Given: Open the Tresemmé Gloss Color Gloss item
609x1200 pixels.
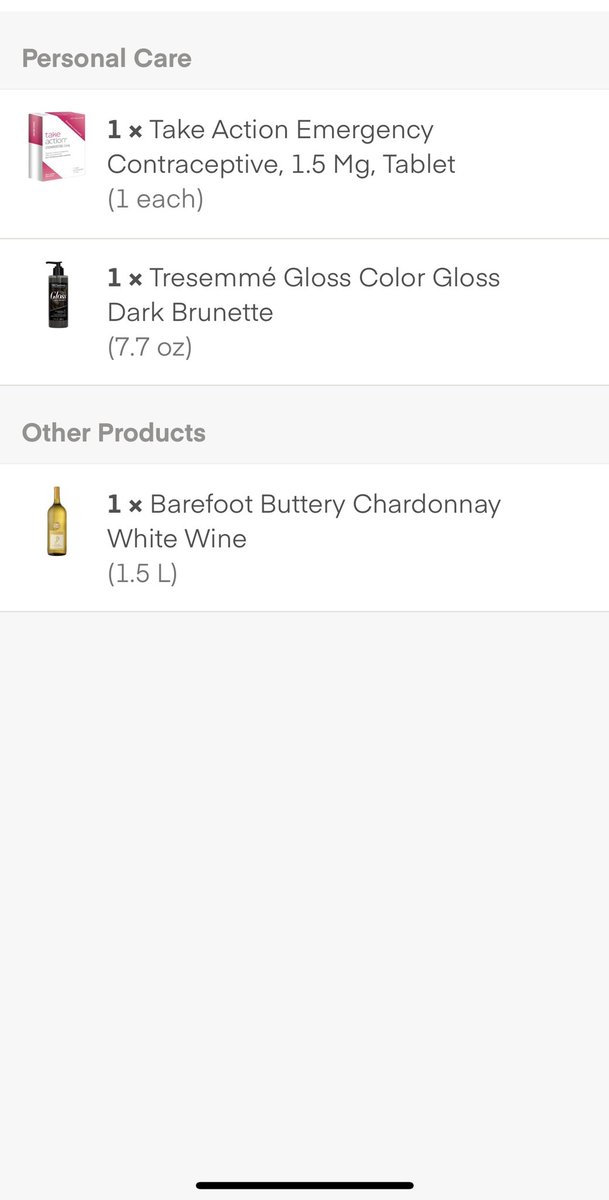Looking at the screenshot, I should coord(304,312).
